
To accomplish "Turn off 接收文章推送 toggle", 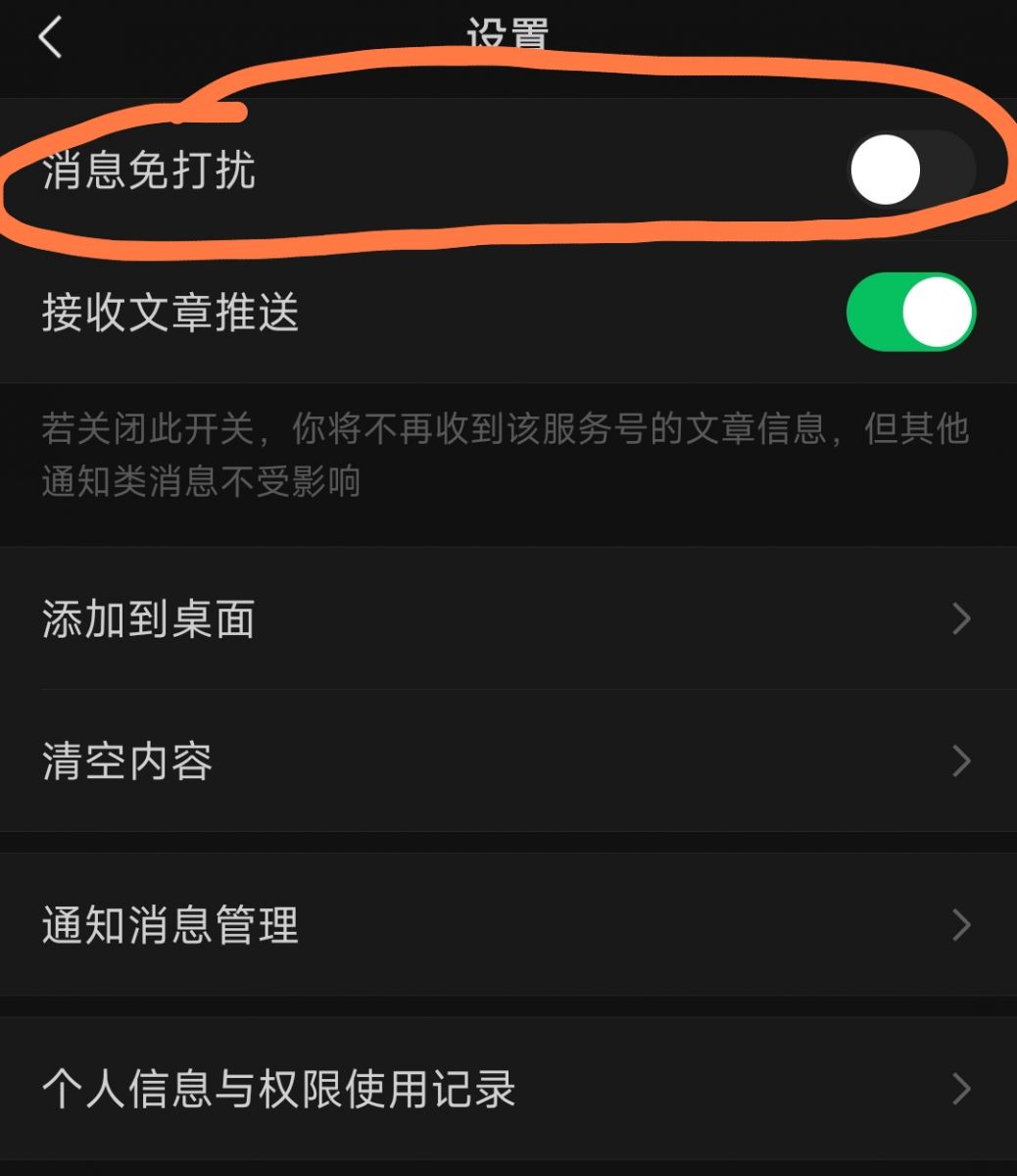I will pyautogui.click(x=910, y=313).
